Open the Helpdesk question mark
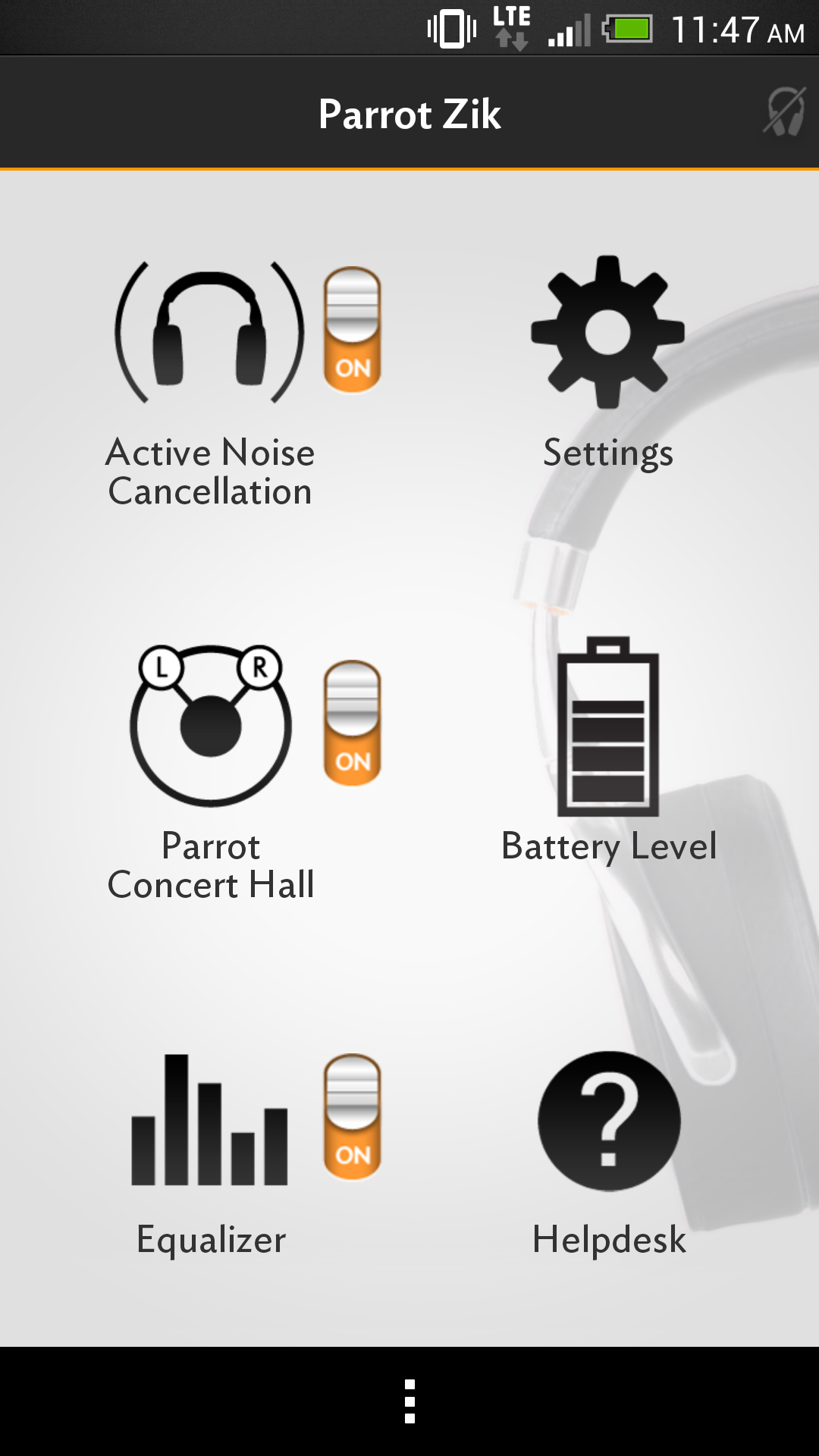 point(609,1121)
